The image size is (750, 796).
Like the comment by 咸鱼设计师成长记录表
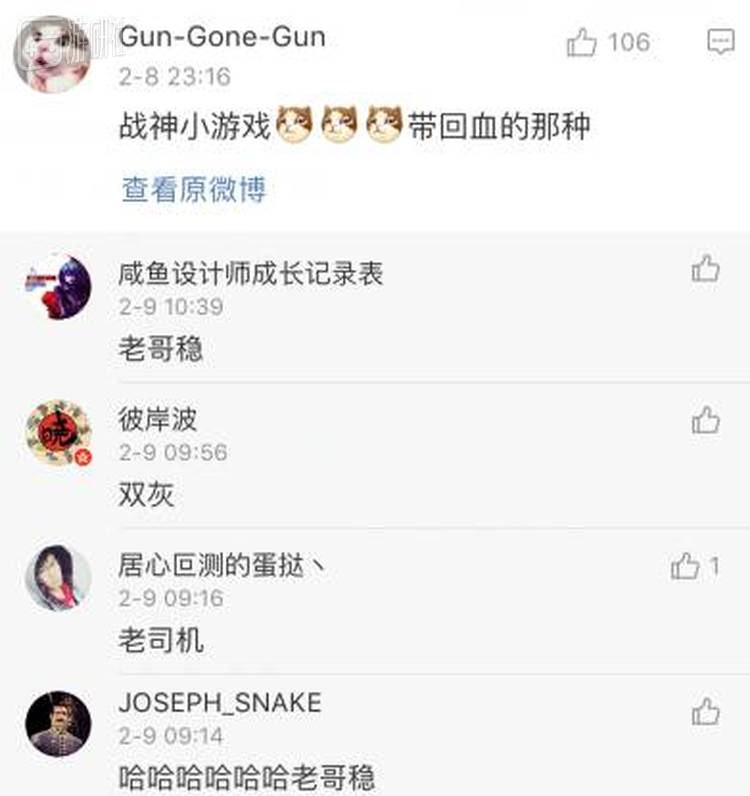point(706,269)
